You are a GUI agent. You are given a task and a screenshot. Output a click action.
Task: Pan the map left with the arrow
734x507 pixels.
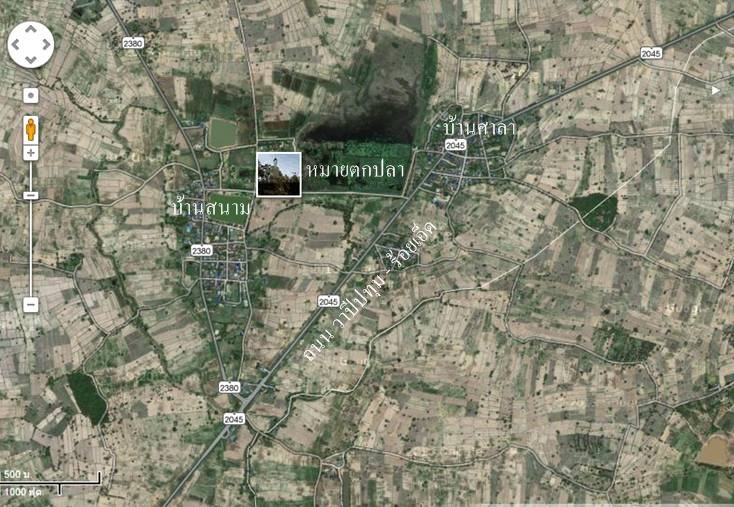[17, 45]
